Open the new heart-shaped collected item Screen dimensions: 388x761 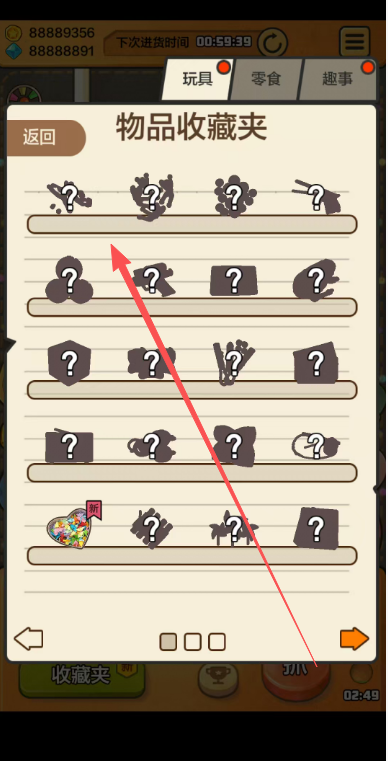pos(70,528)
